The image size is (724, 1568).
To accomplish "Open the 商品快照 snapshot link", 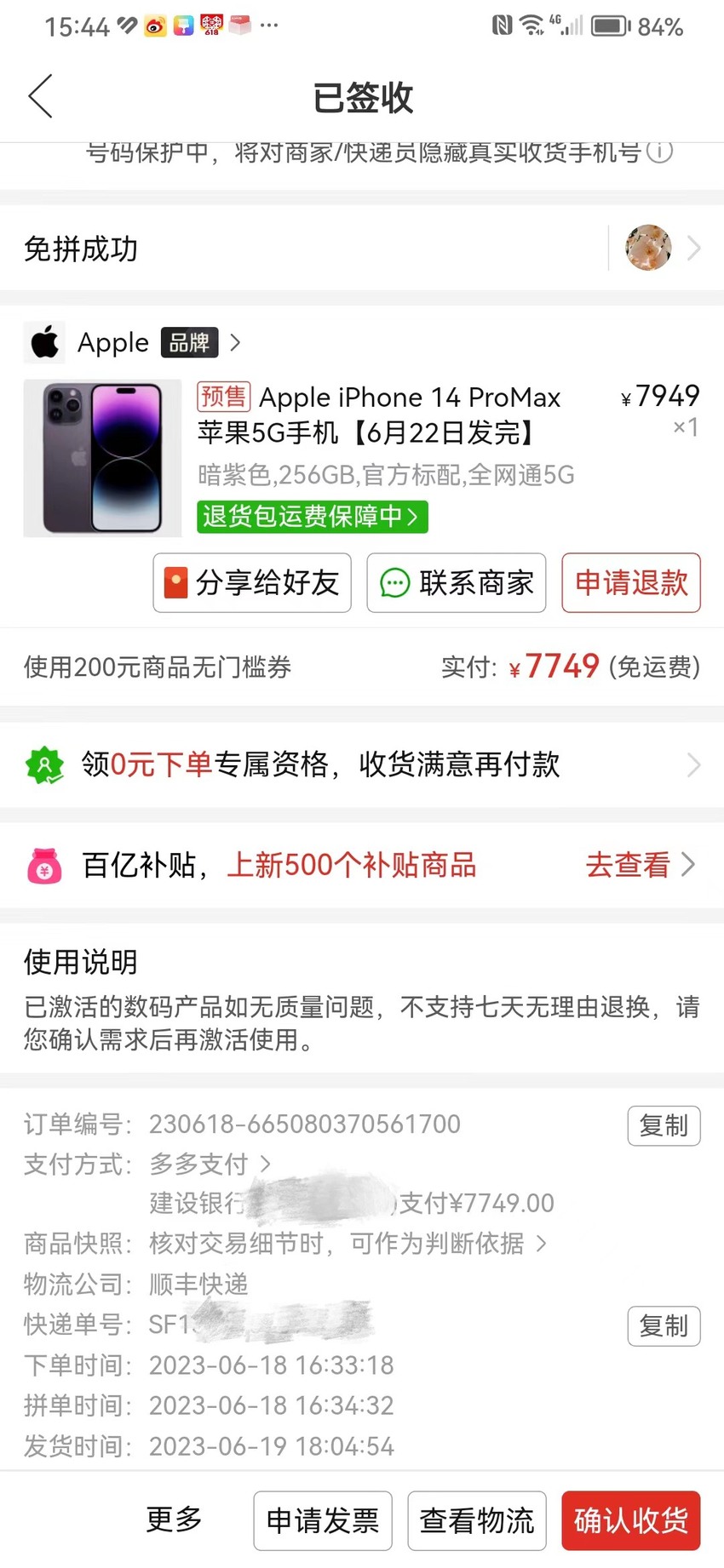I will pyautogui.click(x=348, y=1244).
